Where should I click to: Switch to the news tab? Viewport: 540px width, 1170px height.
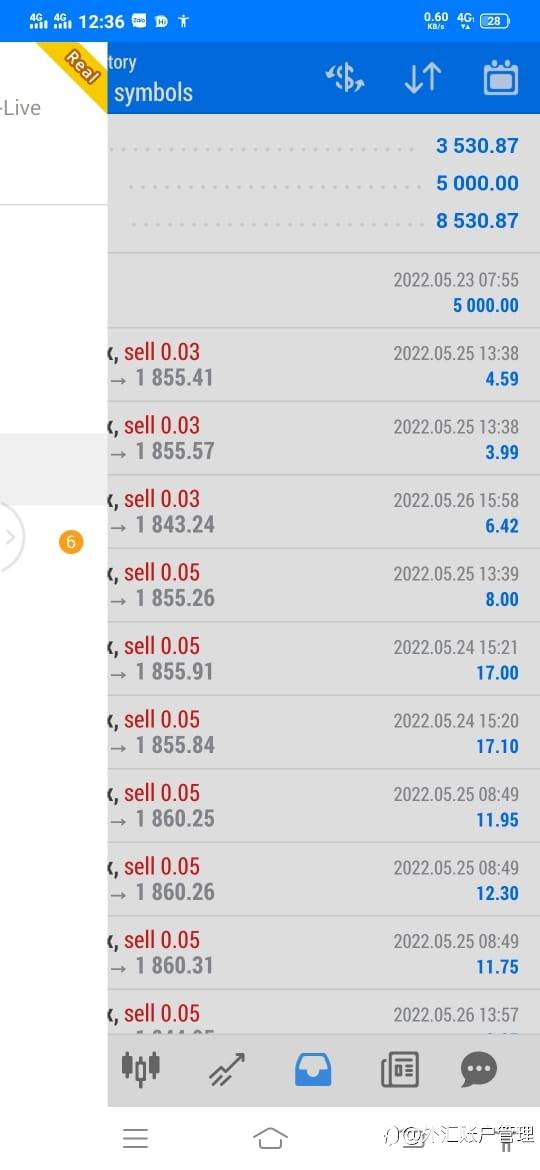400,1069
